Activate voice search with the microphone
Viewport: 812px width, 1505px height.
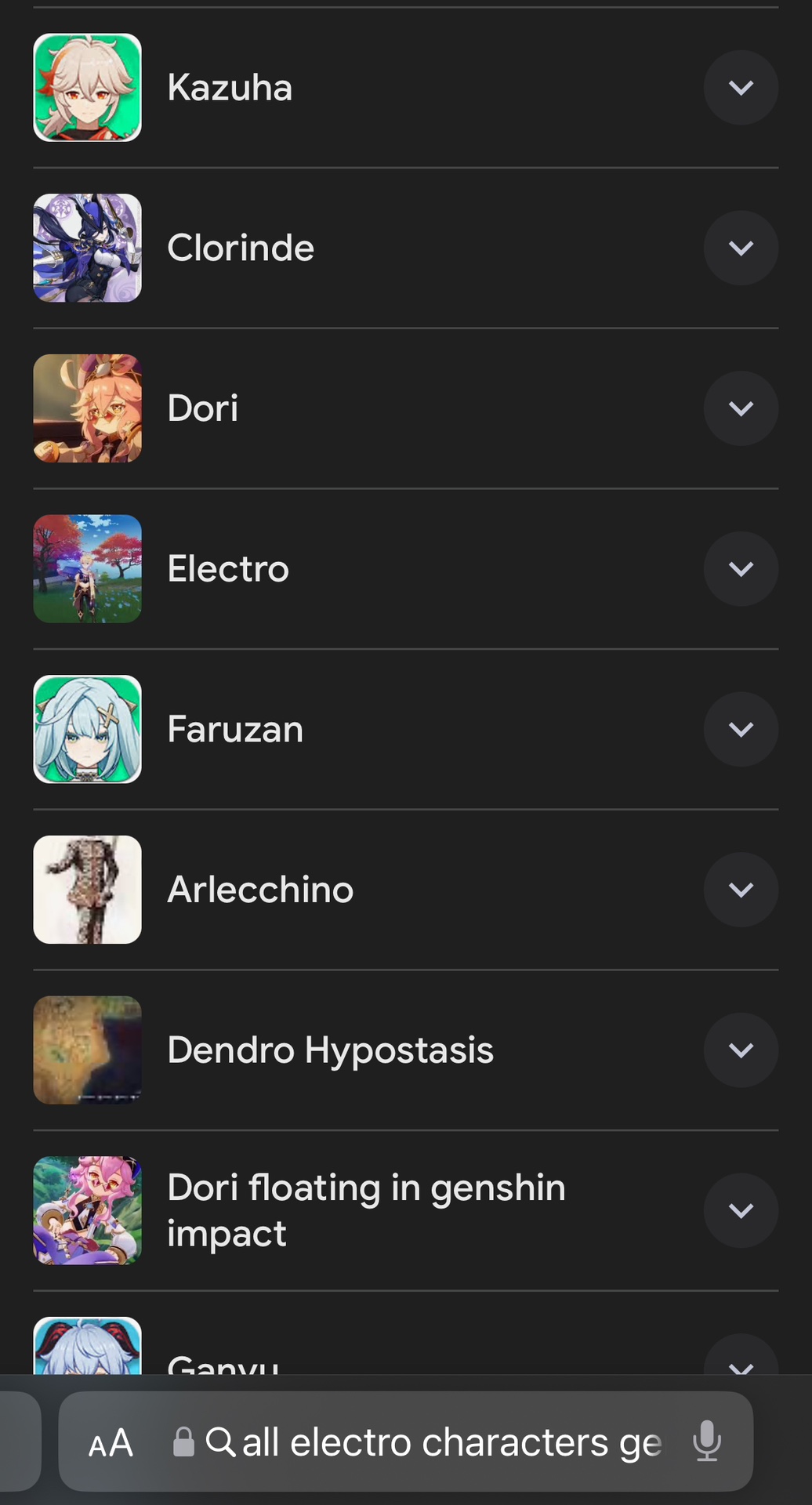[706, 1442]
